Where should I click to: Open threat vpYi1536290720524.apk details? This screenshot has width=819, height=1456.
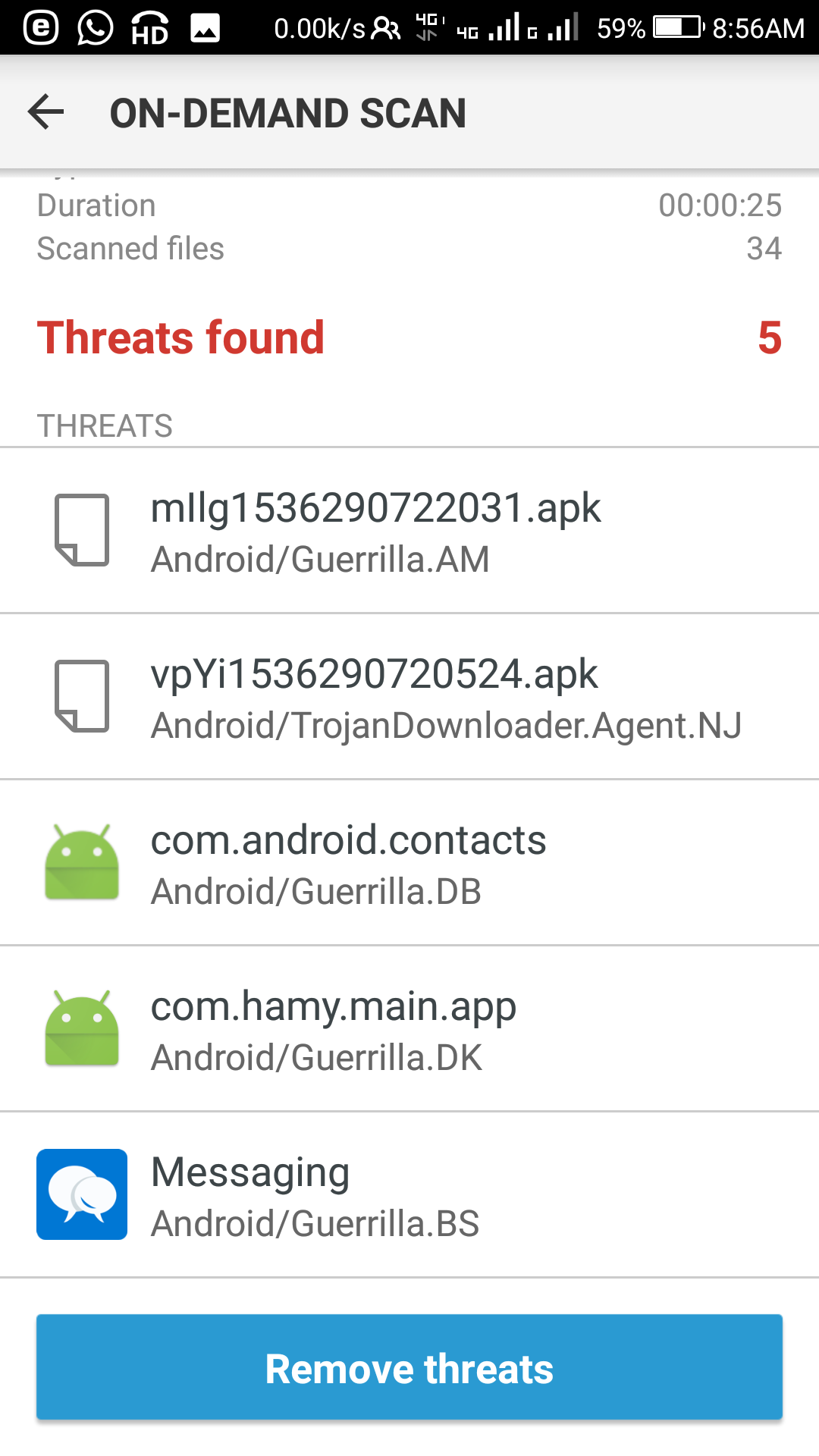pos(409,697)
